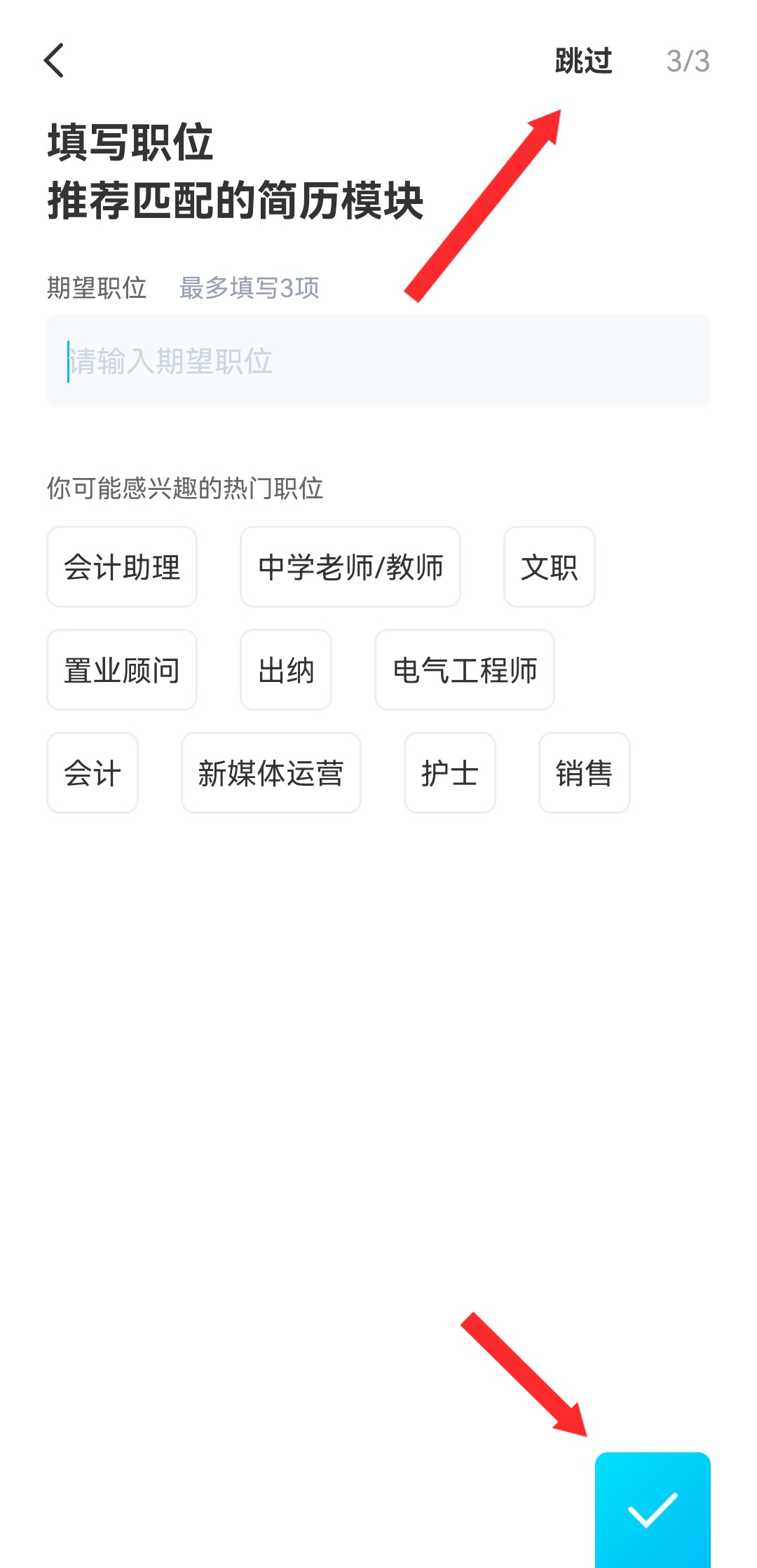Confirm with the blue checkmark button
757x1568 pixels.
pyautogui.click(x=653, y=1509)
